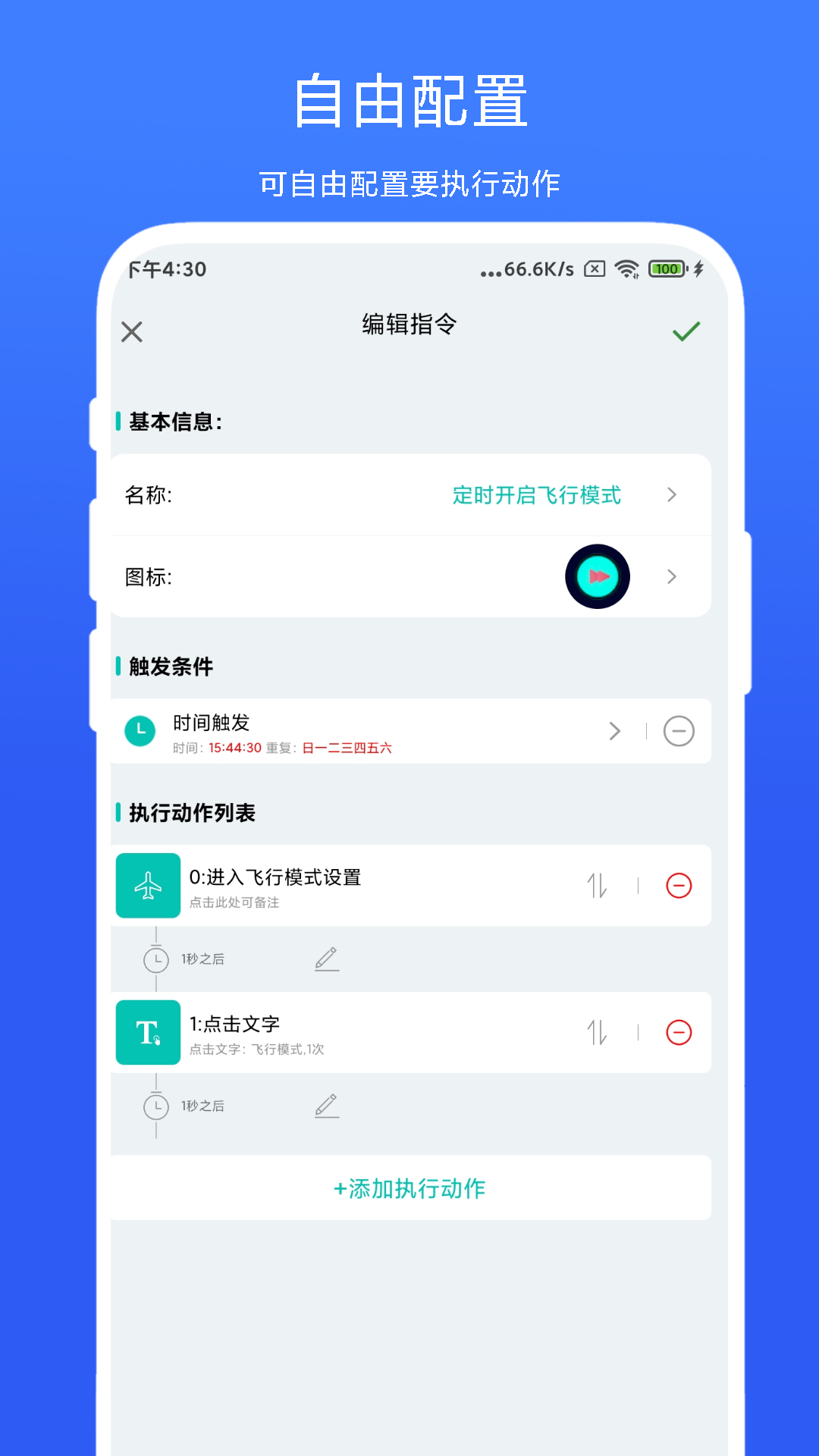Click the text-click (T) action icon
The height and width of the screenshot is (1456, 819).
[148, 1032]
